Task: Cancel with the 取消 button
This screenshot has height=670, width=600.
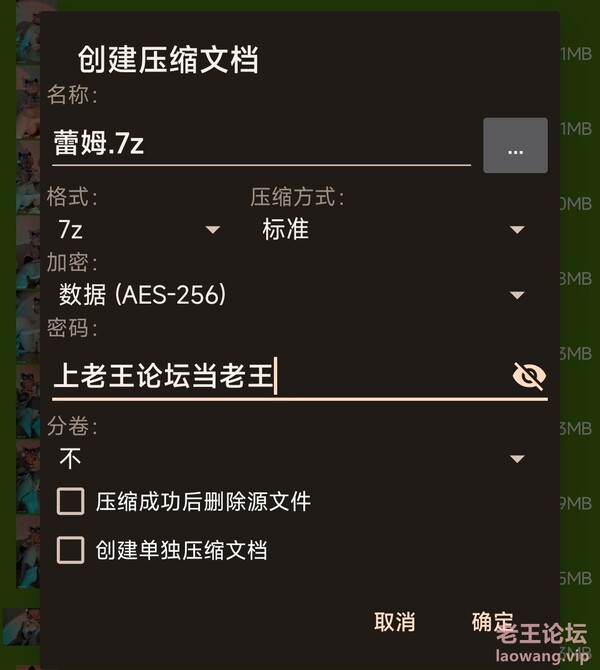Action: [394, 621]
